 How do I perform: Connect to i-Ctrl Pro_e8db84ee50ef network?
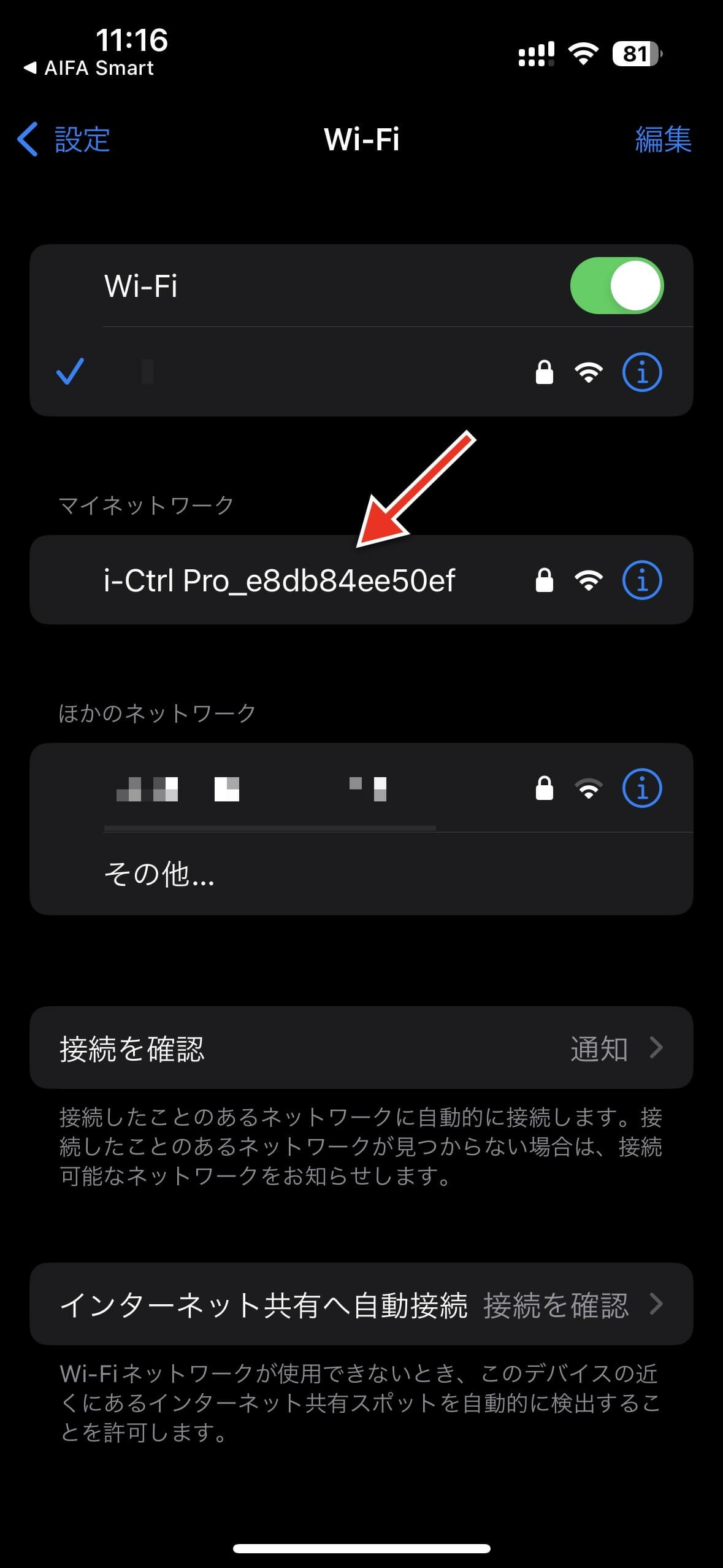tap(361, 580)
